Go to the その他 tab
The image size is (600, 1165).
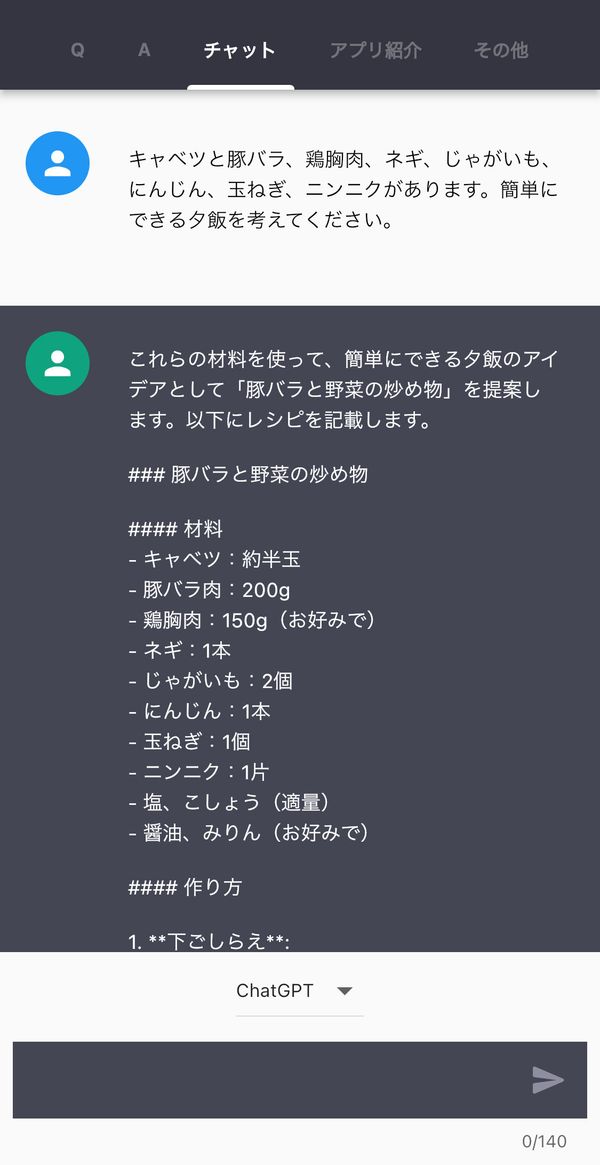click(x=500, y=51)
